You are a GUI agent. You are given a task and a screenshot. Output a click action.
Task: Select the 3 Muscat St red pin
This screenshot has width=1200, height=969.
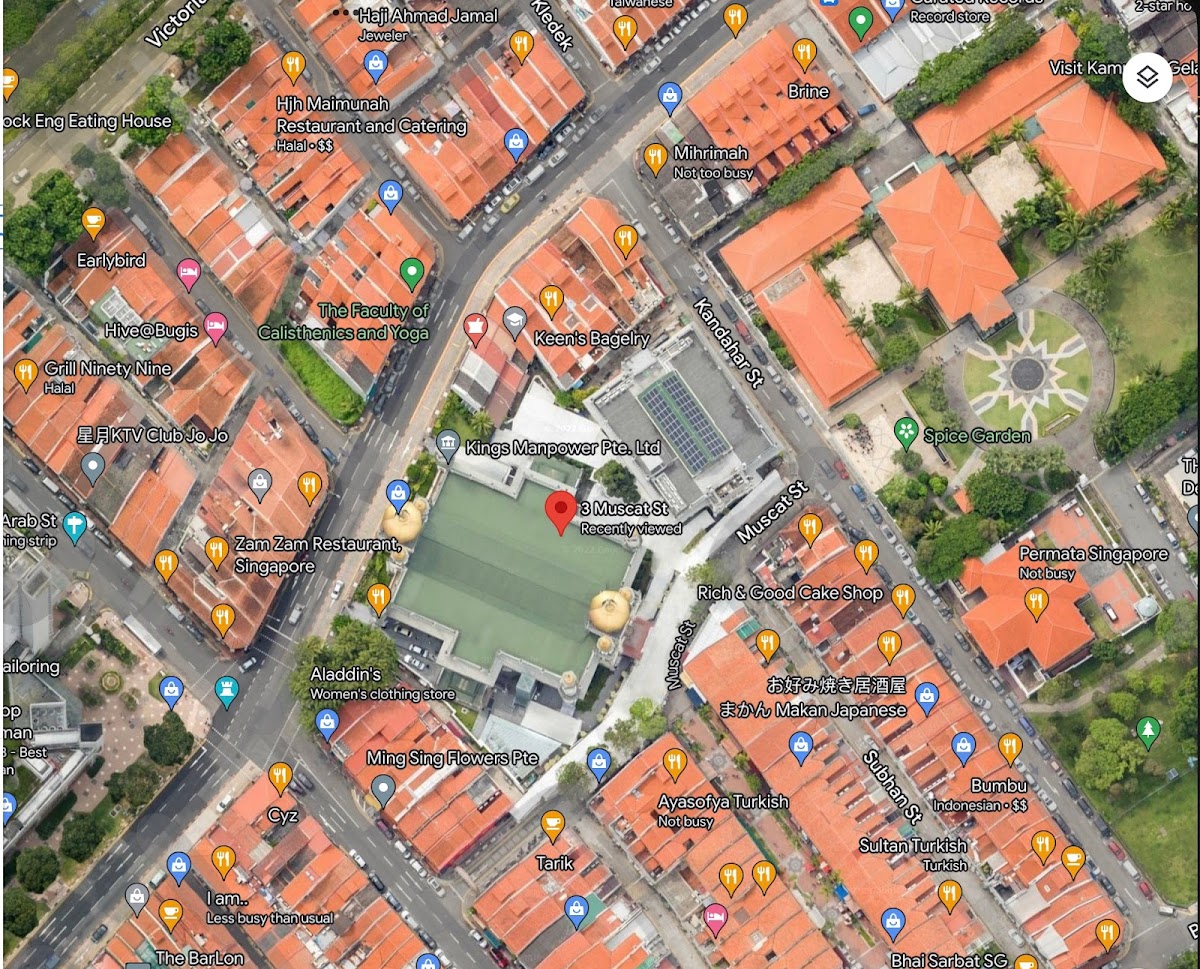pos(560,510)
